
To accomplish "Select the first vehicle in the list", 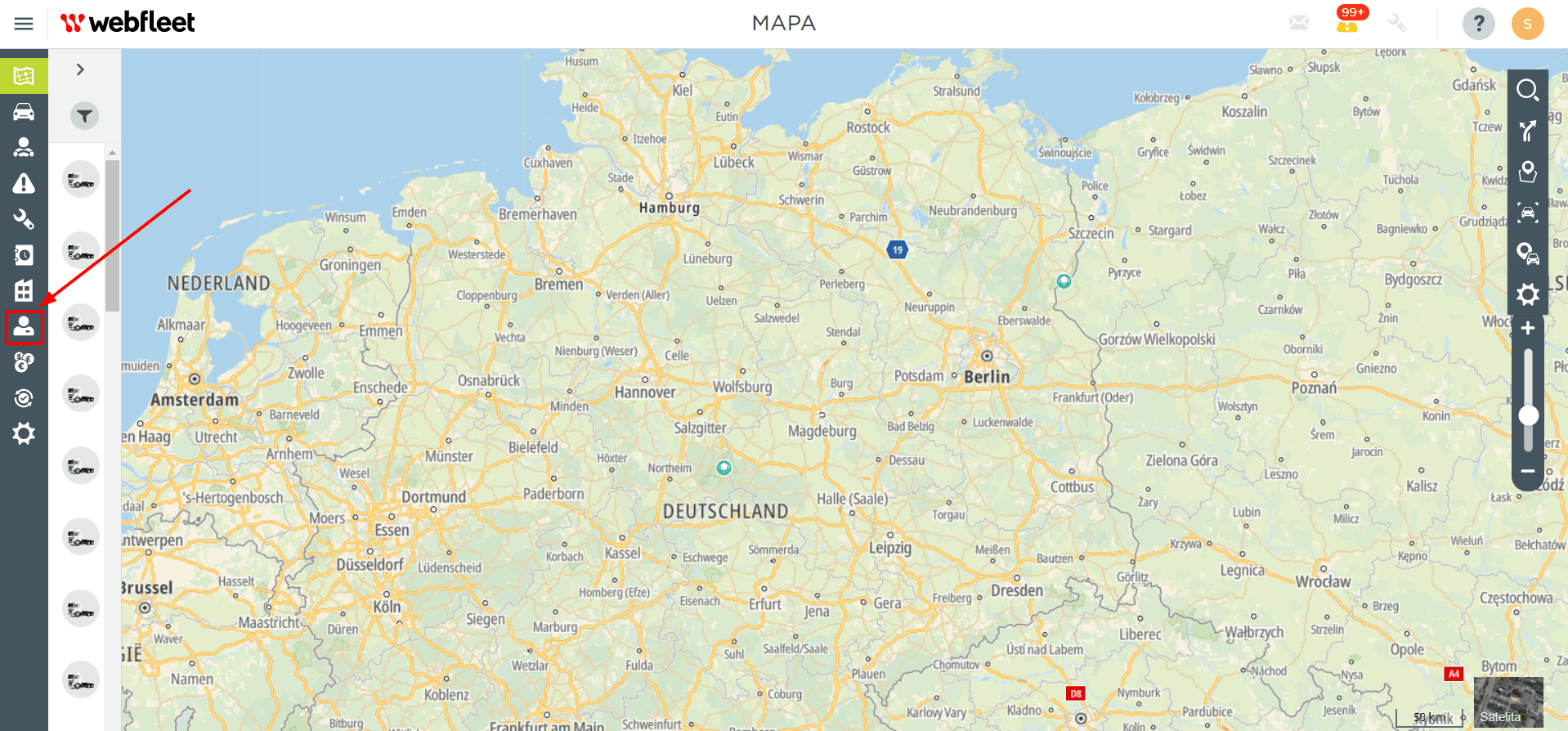I will coord(81,180).
